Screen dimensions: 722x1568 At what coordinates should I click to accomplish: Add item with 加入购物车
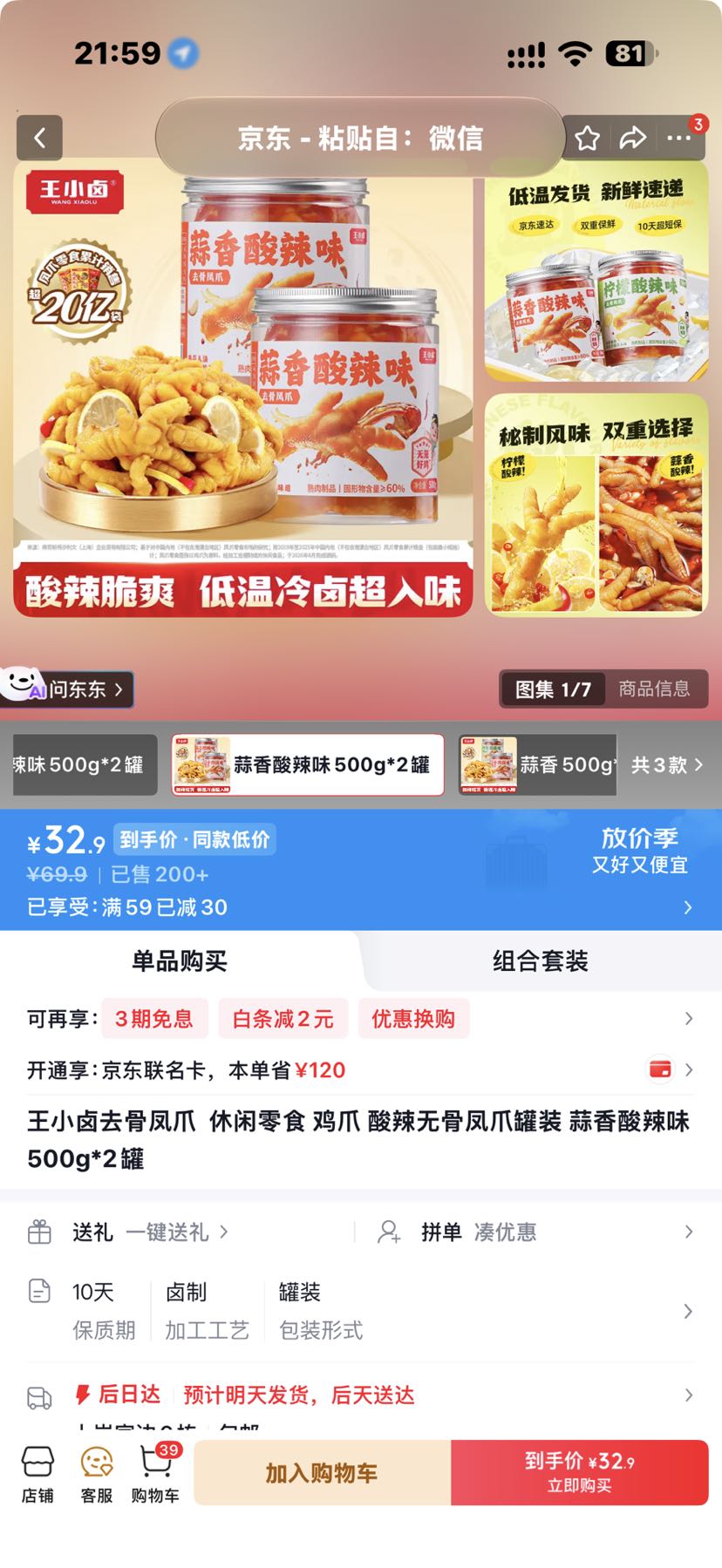[x=322, y=1473]
